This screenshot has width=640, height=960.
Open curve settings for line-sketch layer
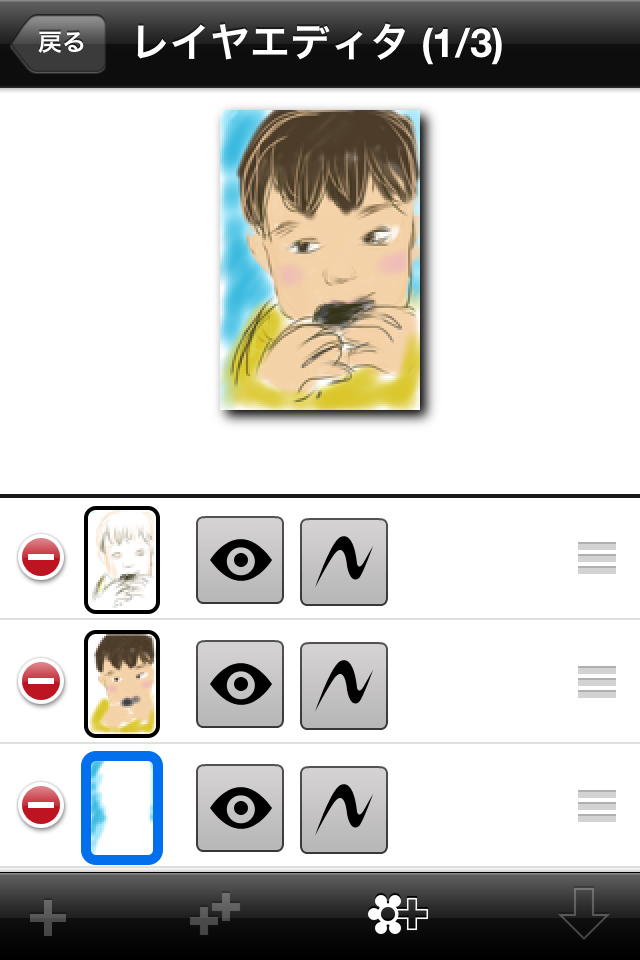pyautogui.click(x=344, y=560)
